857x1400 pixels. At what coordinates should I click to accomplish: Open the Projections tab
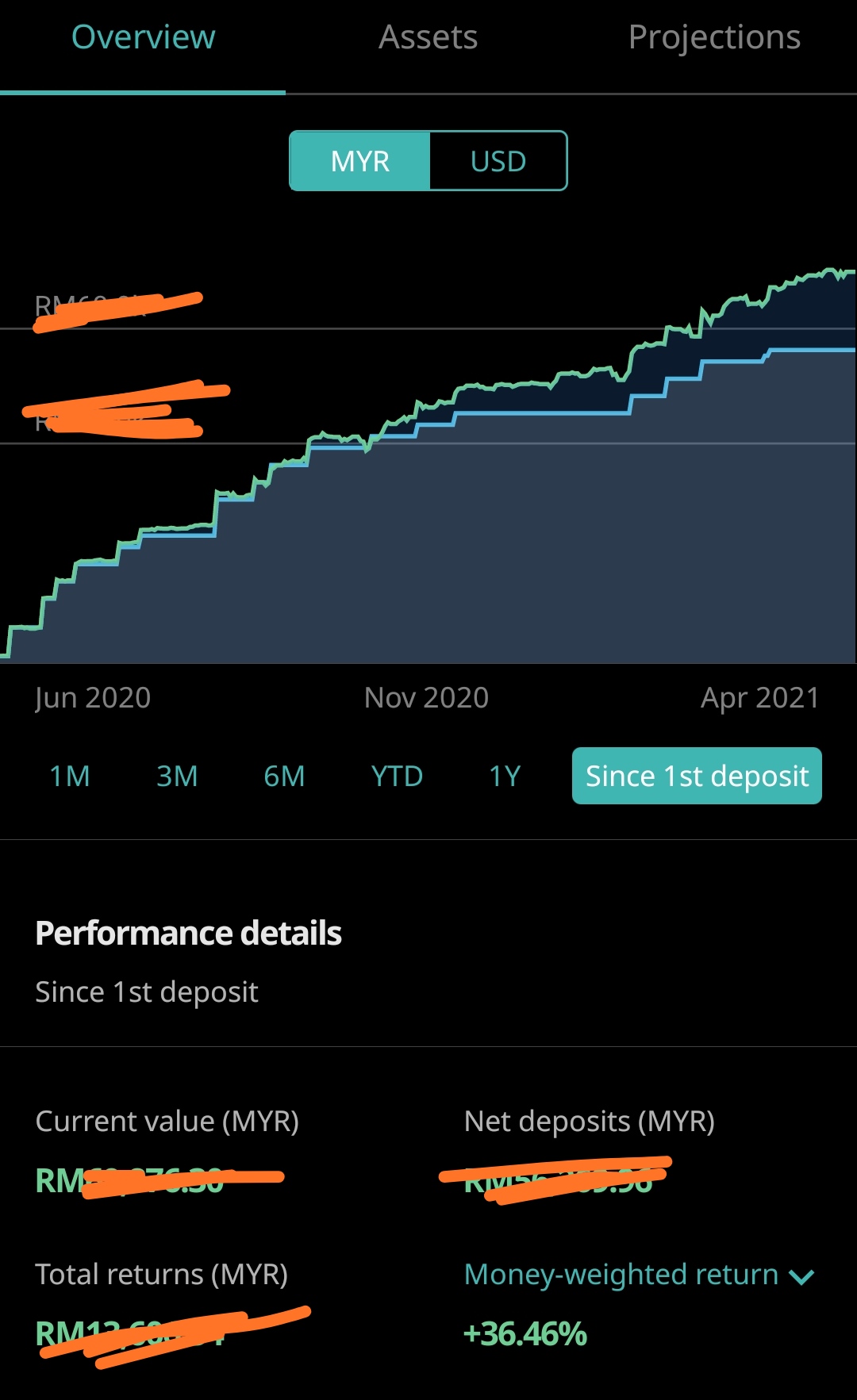714,37
